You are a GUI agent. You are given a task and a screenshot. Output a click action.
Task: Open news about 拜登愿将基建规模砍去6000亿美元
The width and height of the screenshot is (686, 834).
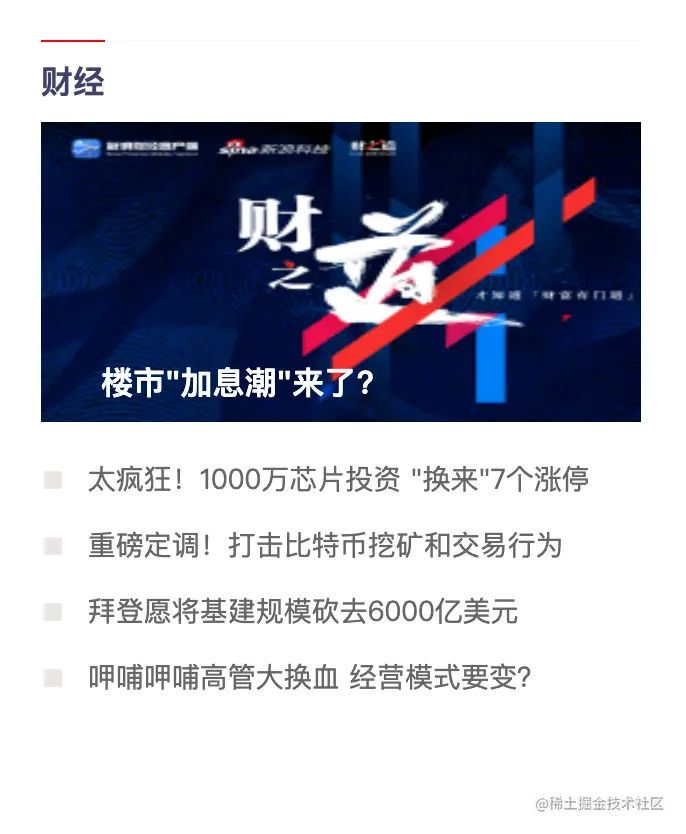point(303,612)
